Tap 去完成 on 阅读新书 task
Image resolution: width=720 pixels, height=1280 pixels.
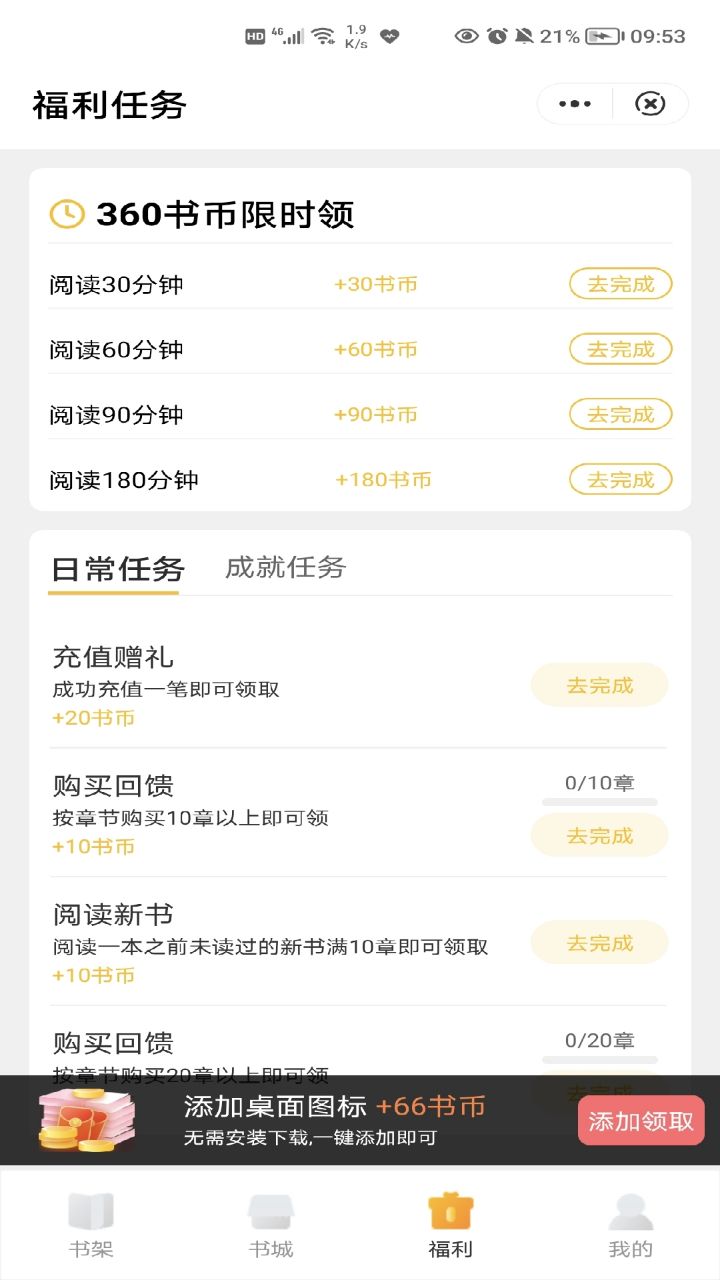(598, 942)
